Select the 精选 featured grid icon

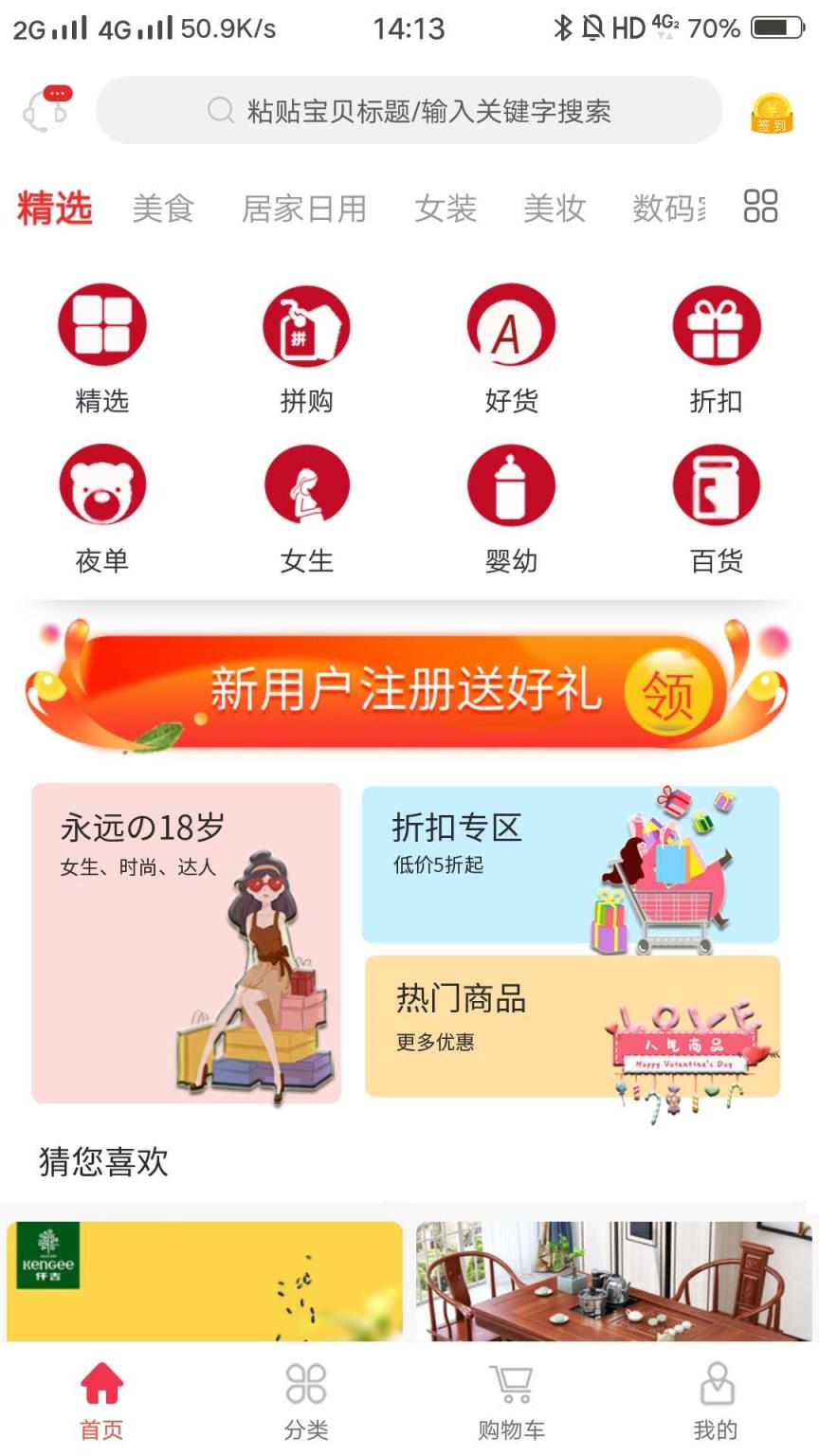(x=102, y=326)
